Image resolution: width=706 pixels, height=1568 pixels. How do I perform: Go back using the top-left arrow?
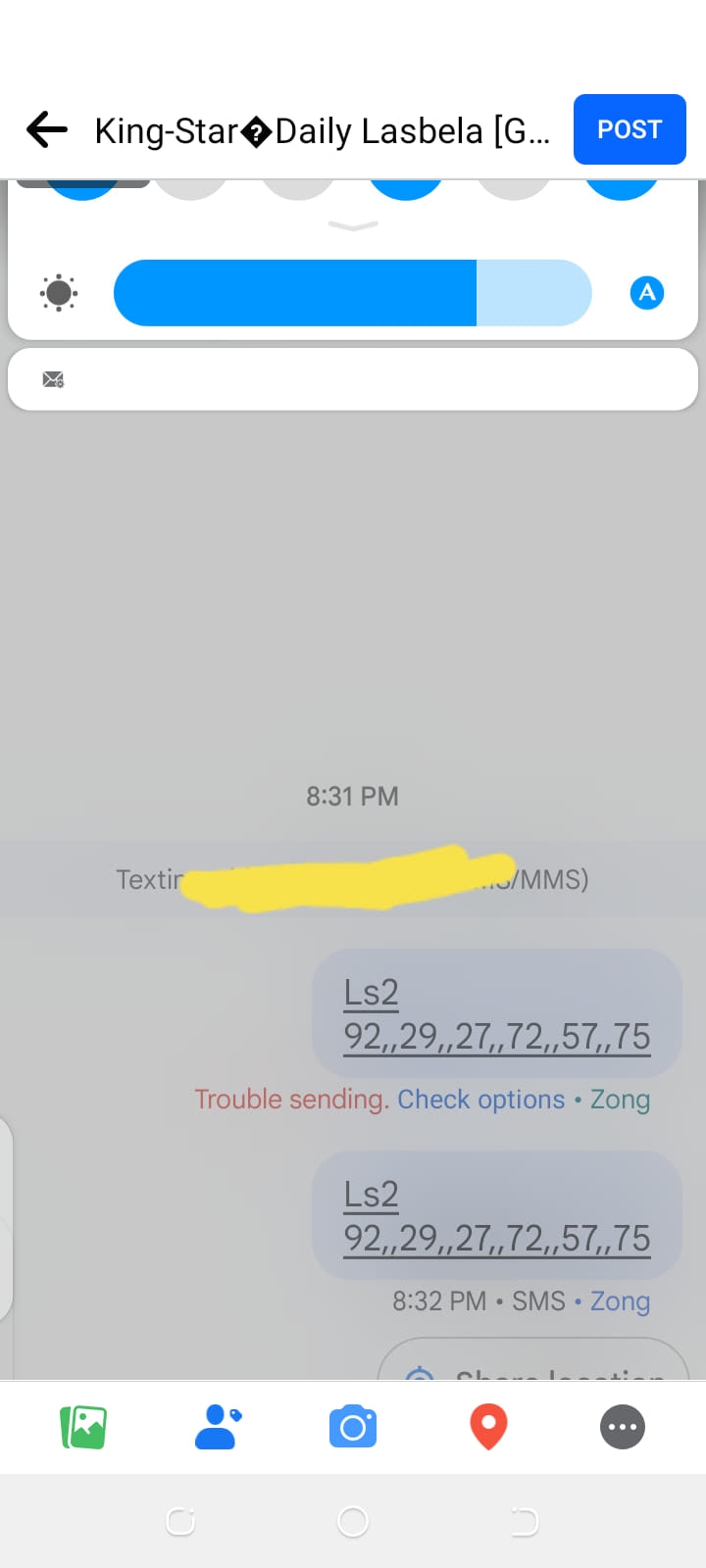(x=47, y=129)
